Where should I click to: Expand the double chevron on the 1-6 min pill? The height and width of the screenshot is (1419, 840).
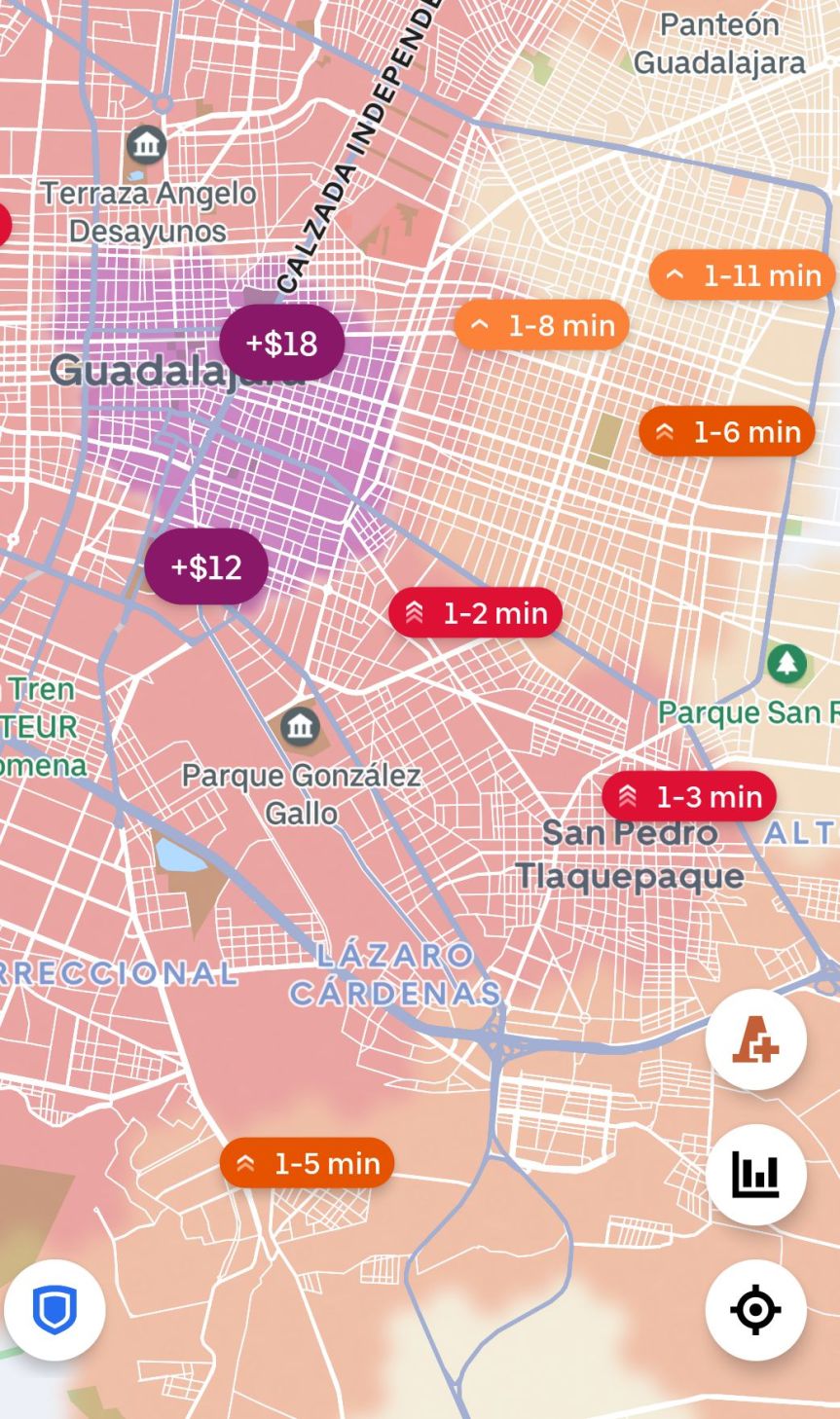(666, 431)
